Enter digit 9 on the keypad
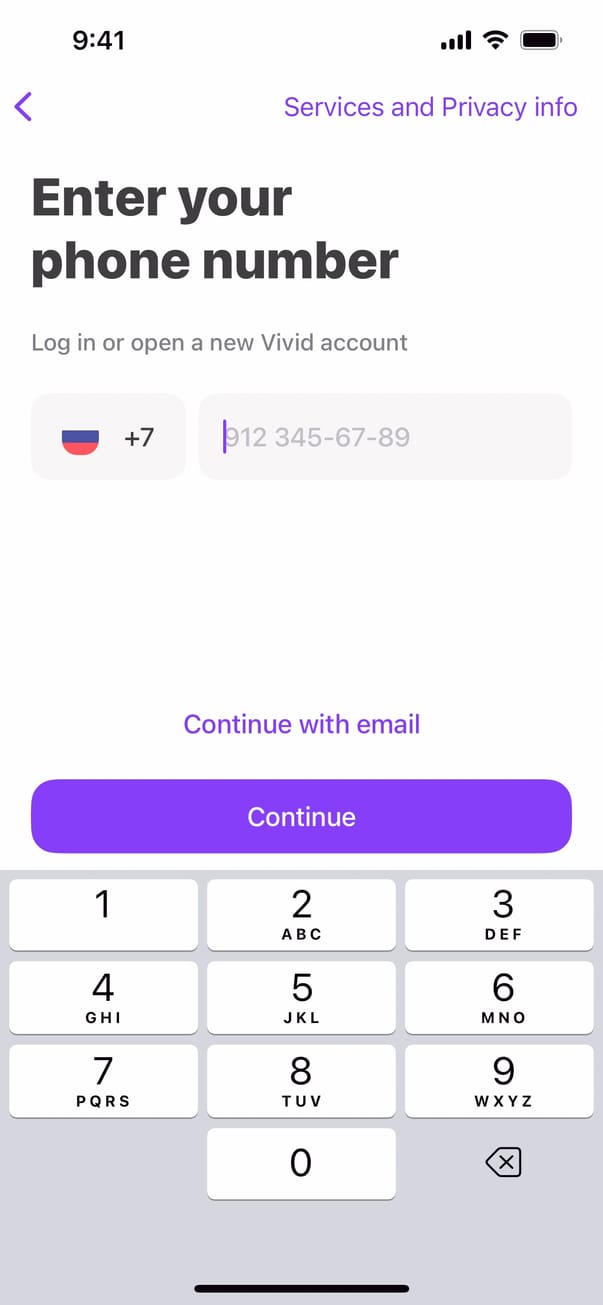Viewport: 603px width, 1305px height. (502, 1081)
